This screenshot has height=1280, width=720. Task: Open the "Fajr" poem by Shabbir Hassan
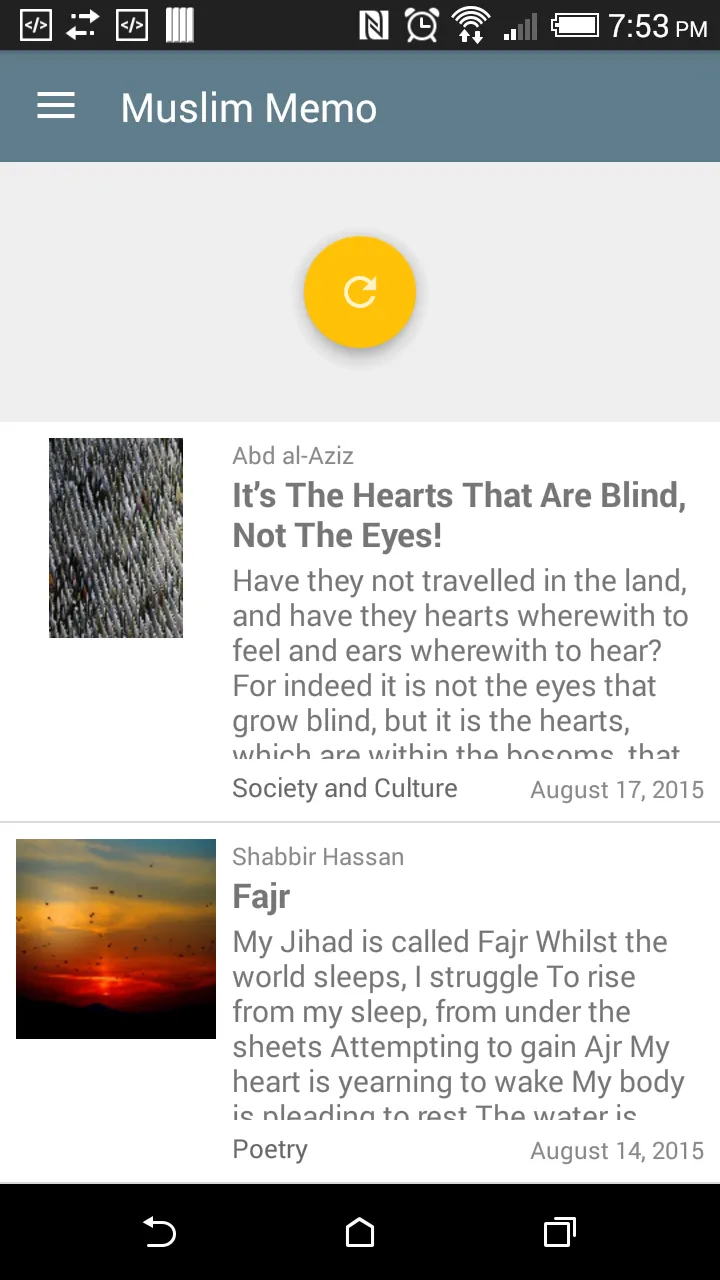[x=262, y=896]
